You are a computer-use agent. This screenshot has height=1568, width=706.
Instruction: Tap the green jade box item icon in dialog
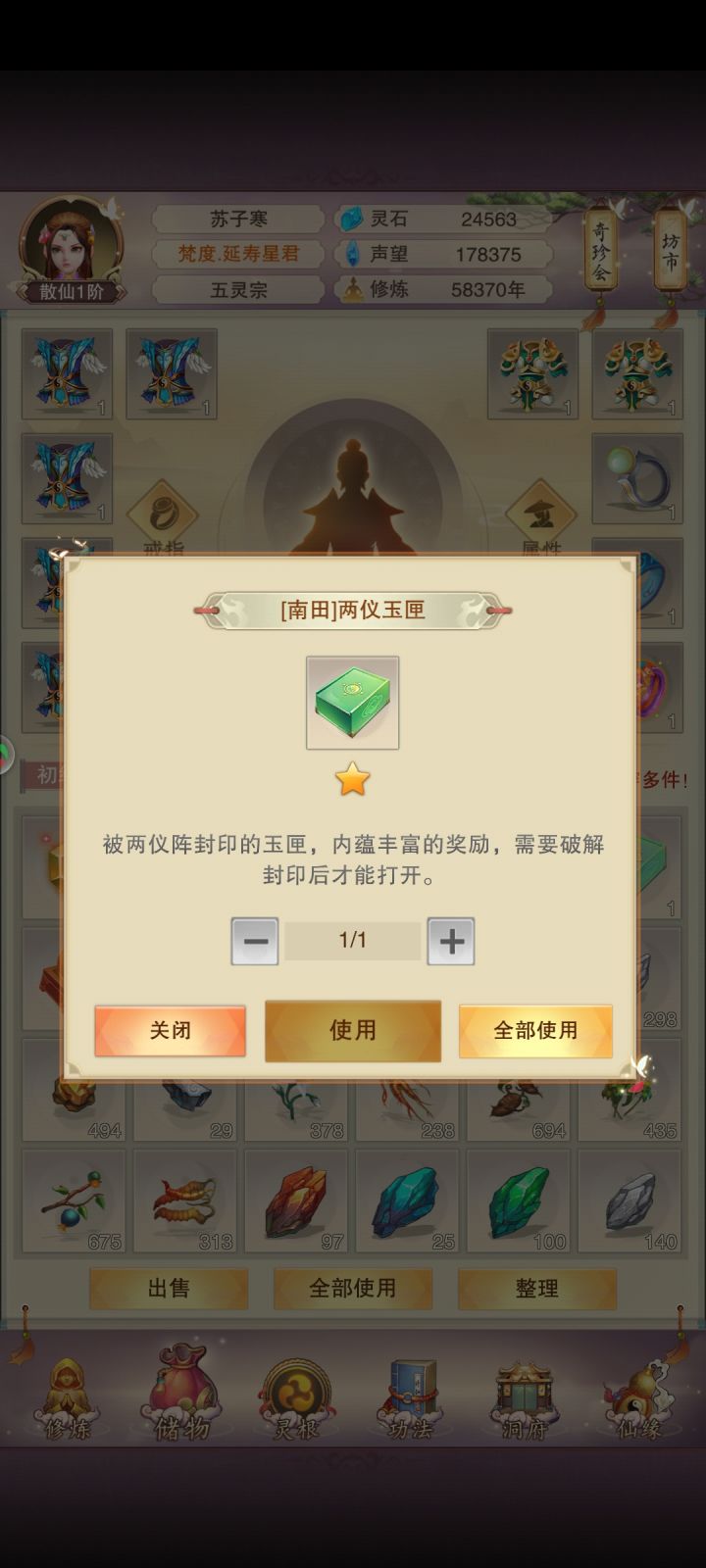(x=352, y=703)
